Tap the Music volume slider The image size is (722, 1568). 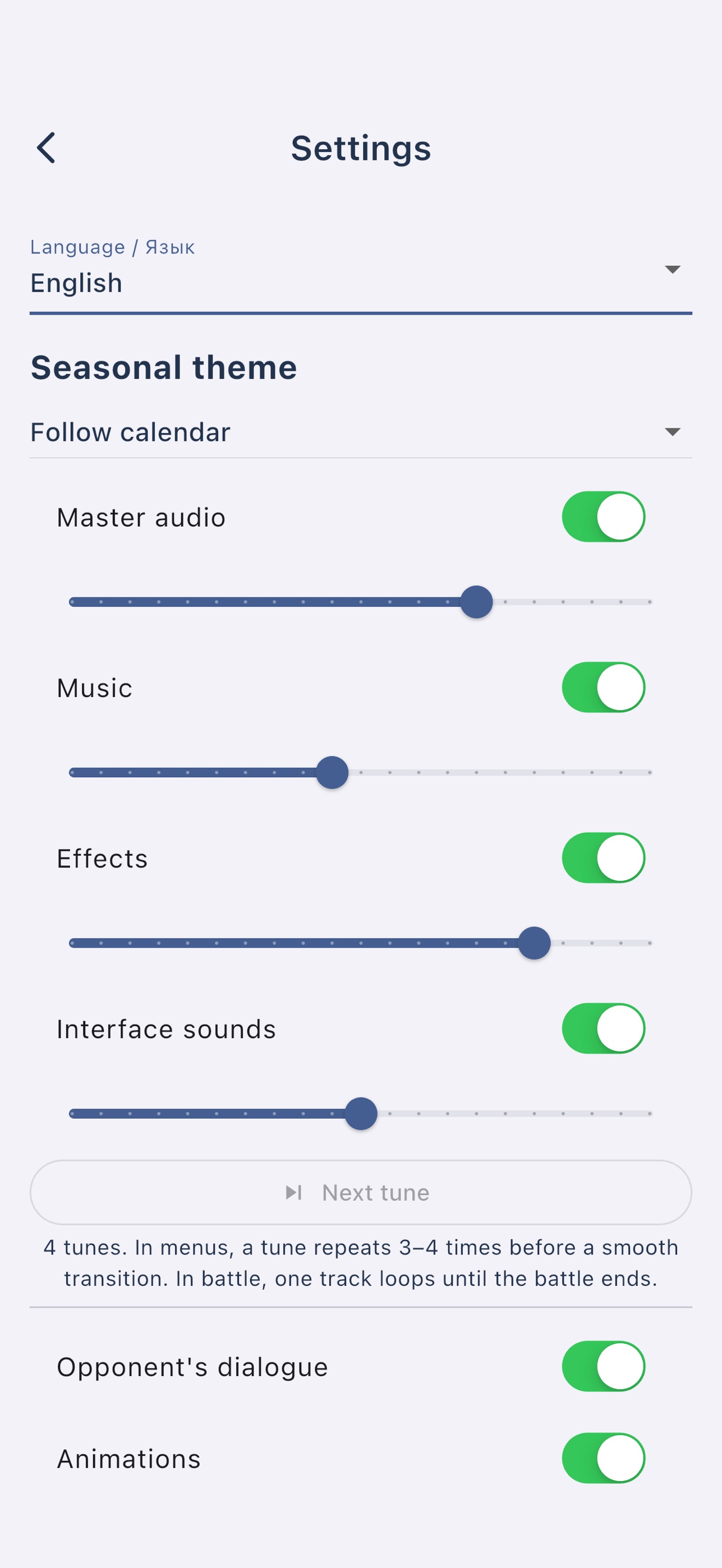(x=361, y=772)
